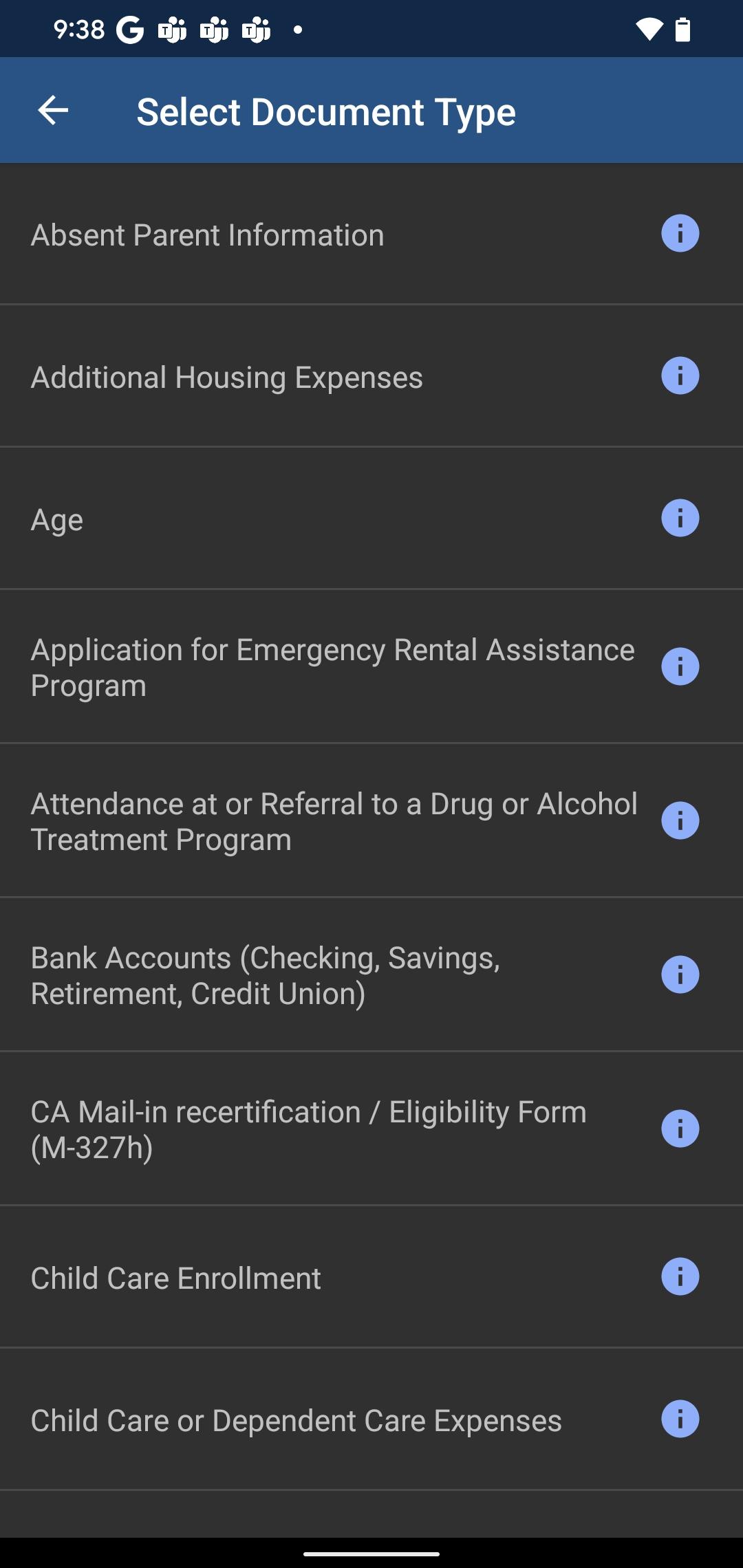Select Attendance at Drug or Alcohol Treatment Program
This screenshot has width=743, height=1568.
pos(371,820)
